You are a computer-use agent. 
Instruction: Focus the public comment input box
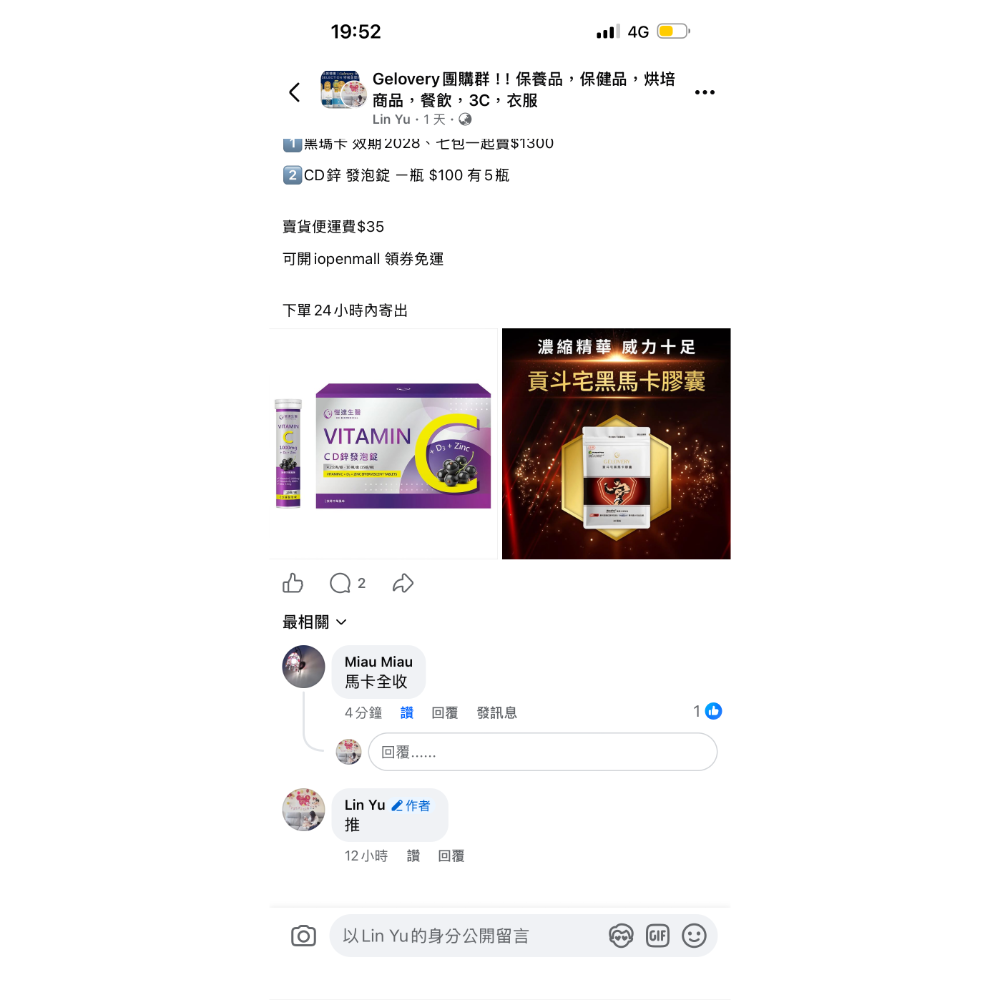tap(469, 936)
